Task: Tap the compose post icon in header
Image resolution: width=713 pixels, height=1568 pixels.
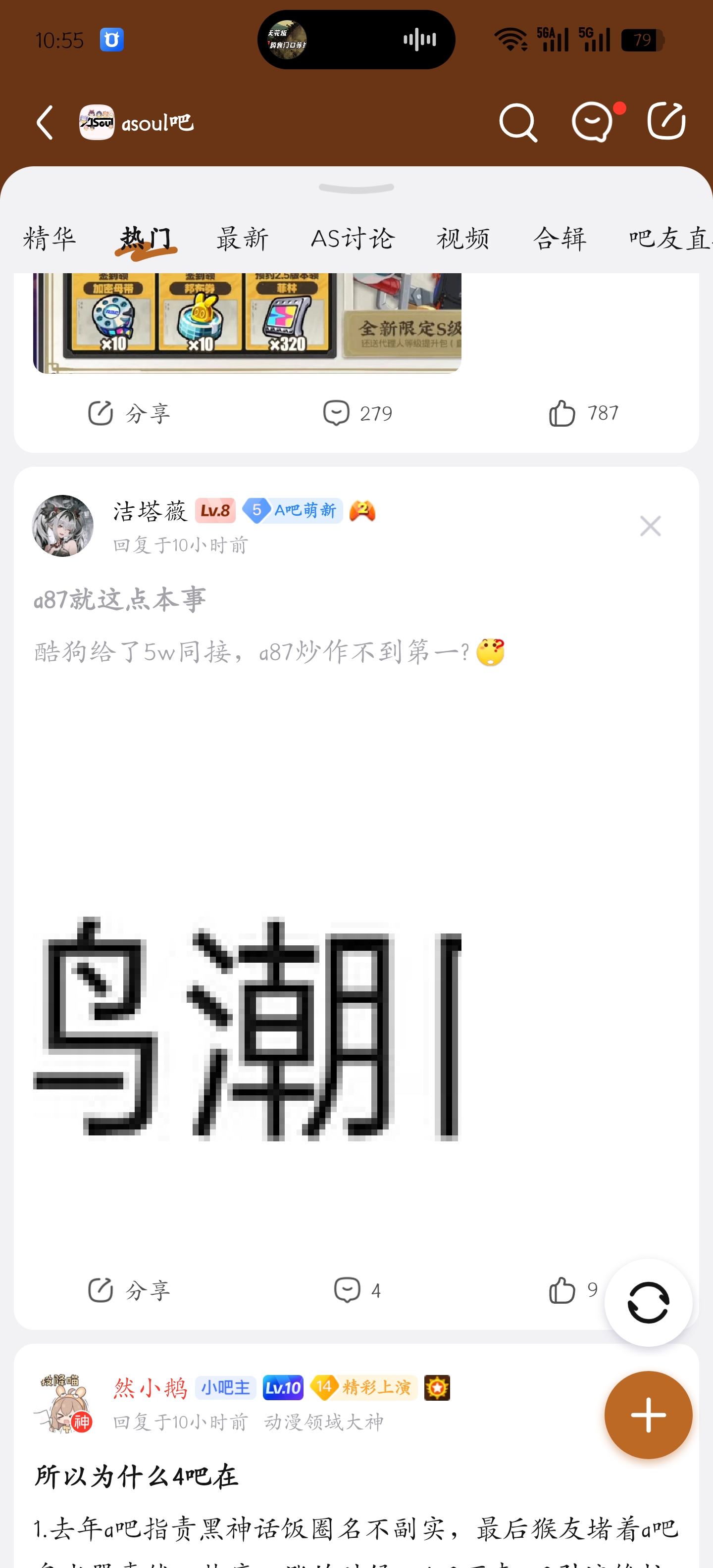Action: coord(666,121)
